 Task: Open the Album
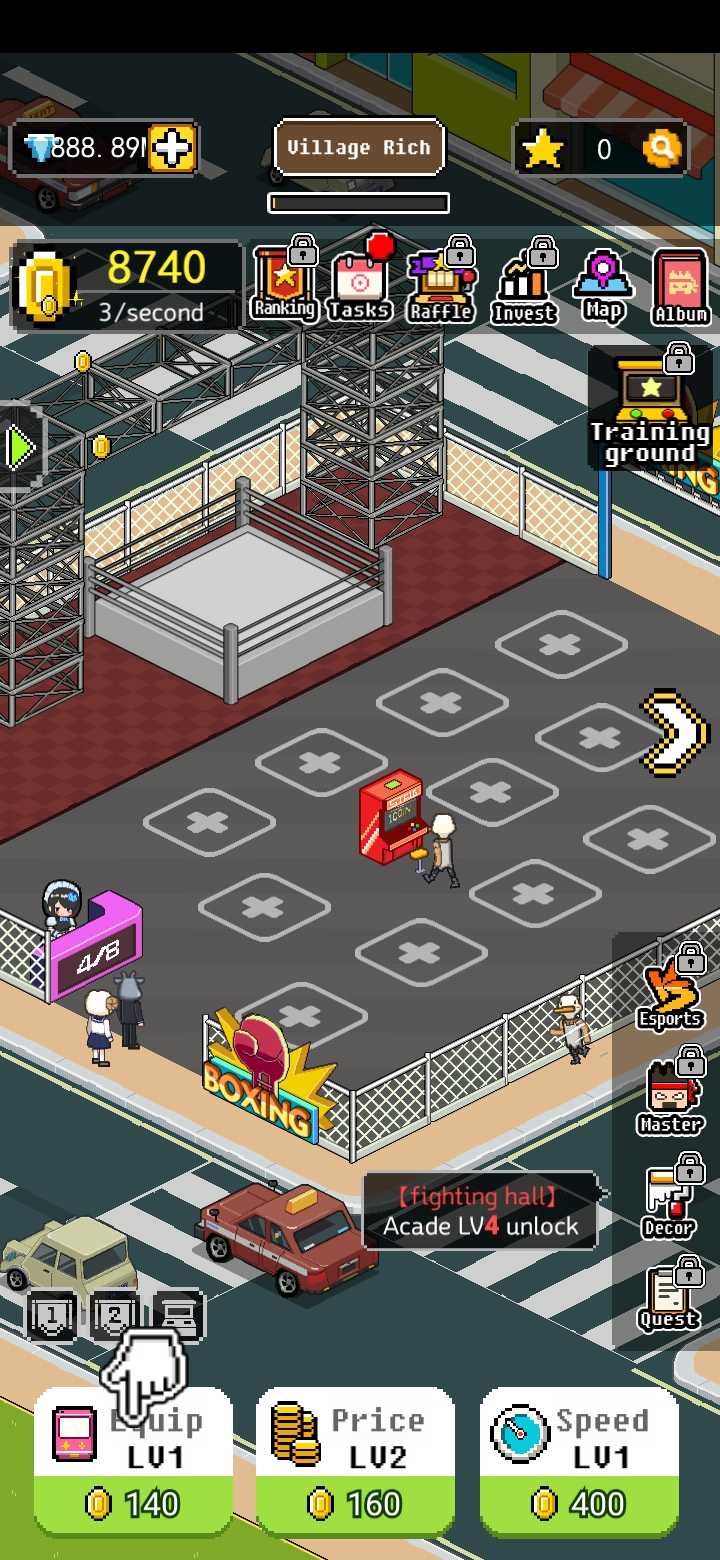click(x=681, y=287)
